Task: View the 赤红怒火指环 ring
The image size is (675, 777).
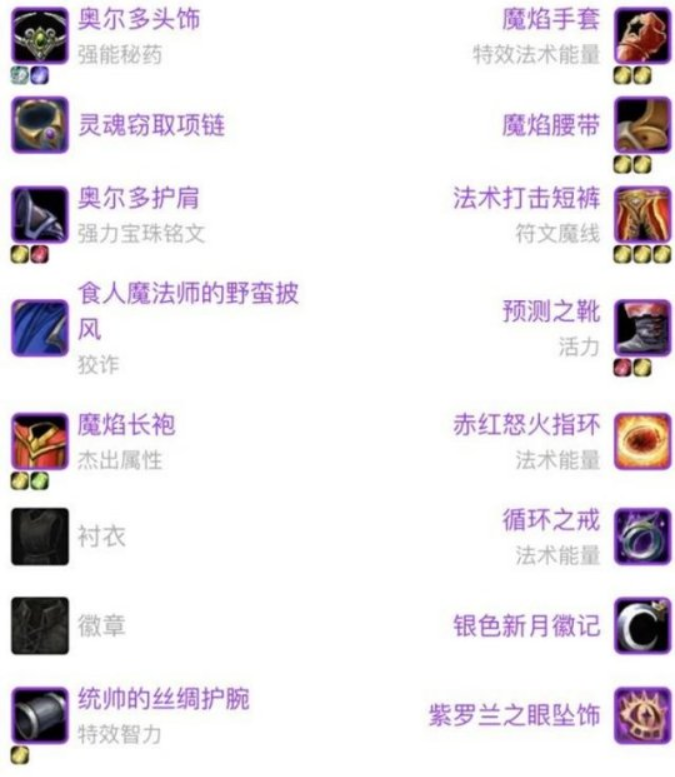Action: click(x=526, y=425)
